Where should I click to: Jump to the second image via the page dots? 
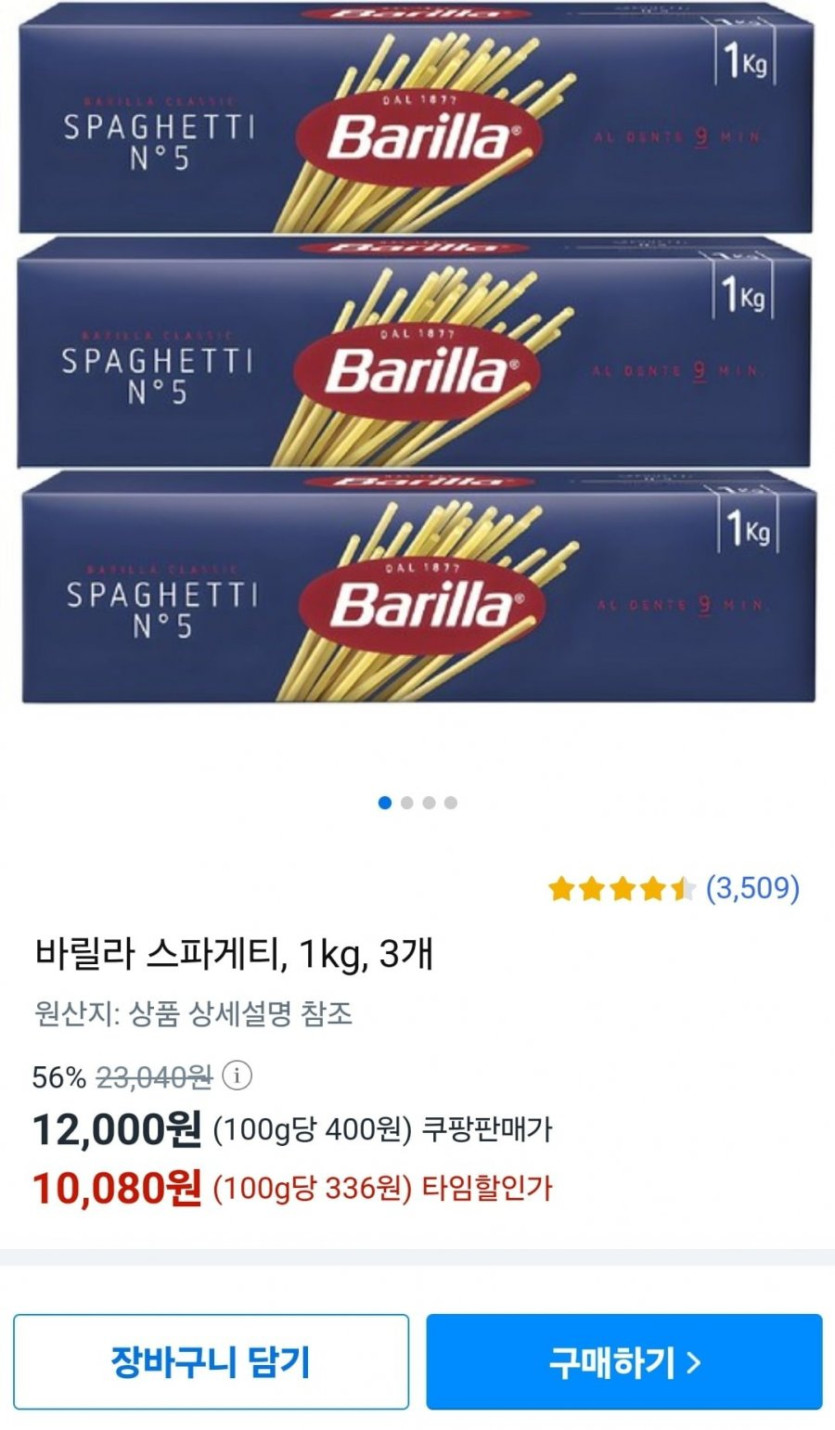(407, 802)
